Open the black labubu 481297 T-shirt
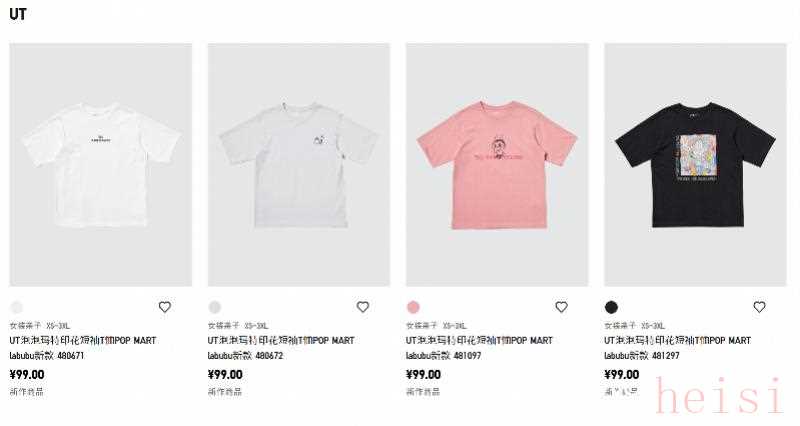 [x=695, y=165]
